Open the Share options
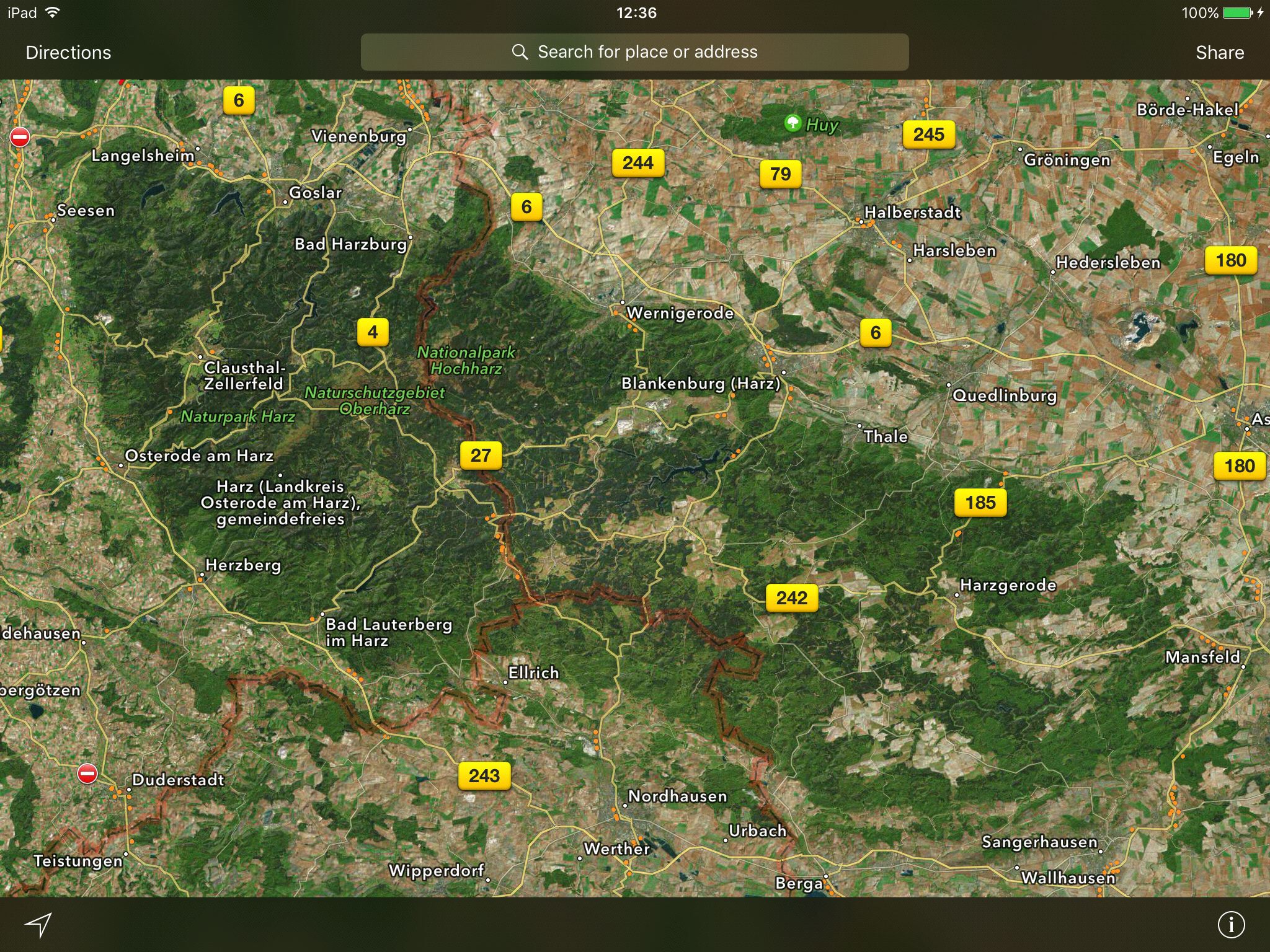Screen dimensions: 1270x952 coord(1219,53)
